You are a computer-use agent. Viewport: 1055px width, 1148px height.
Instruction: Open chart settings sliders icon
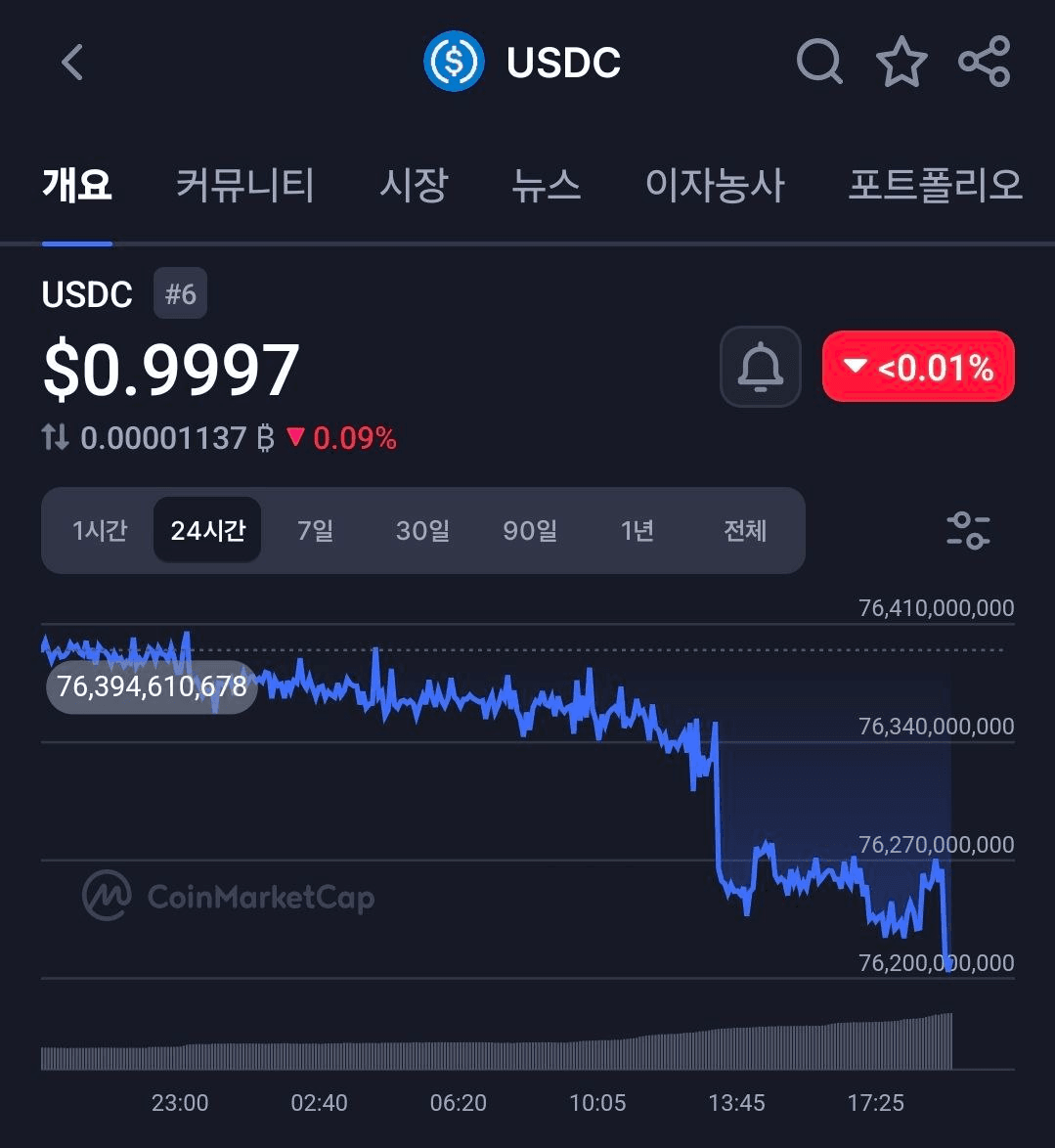(x=968, y=531)
